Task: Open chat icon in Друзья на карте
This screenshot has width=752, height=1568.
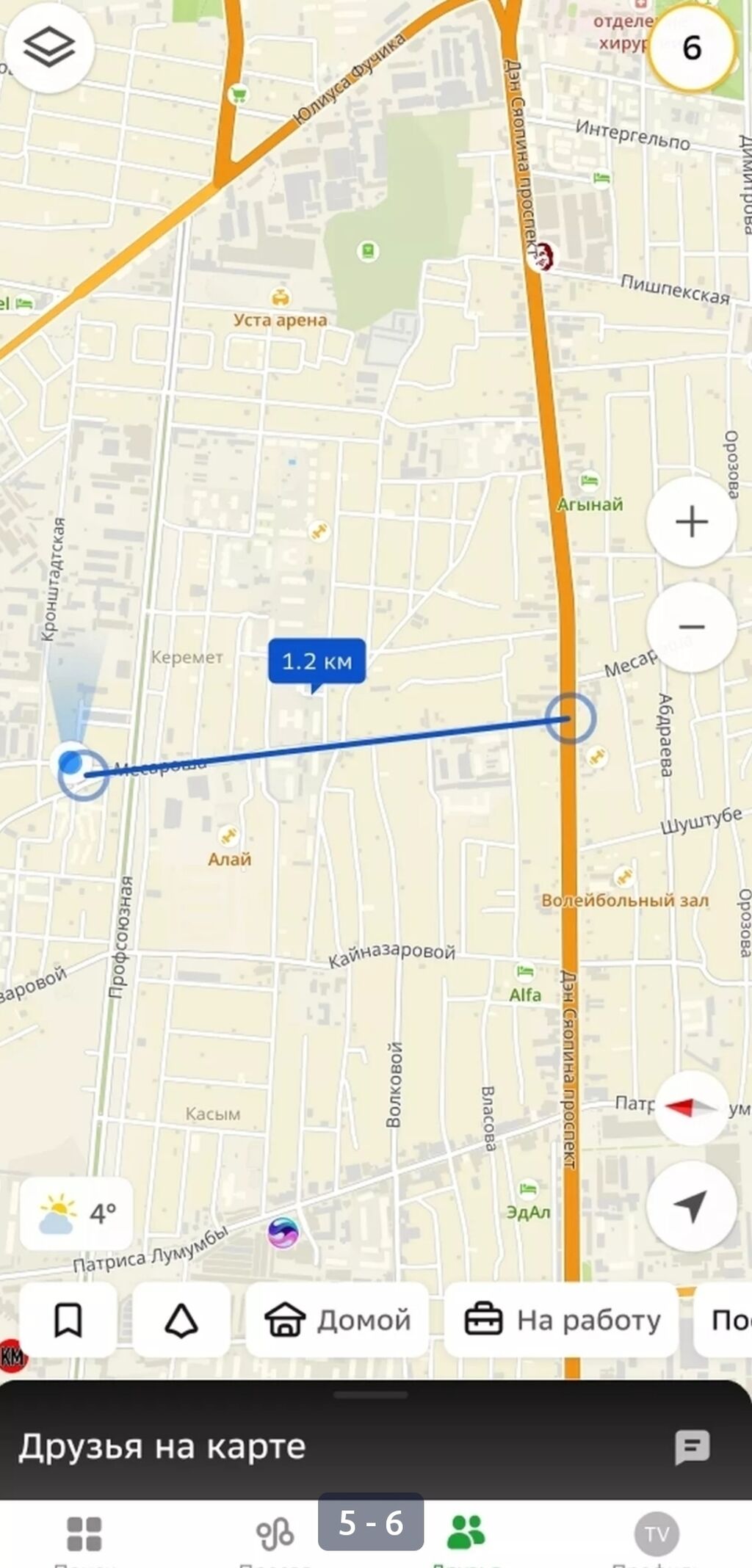Action: pyautogui.click(x=692, y=1447)
